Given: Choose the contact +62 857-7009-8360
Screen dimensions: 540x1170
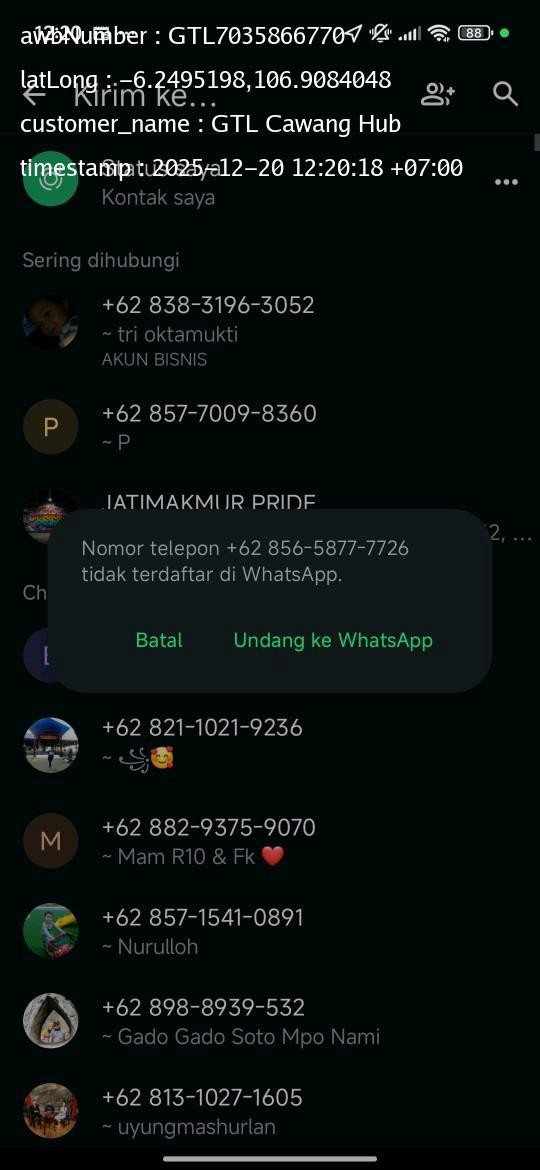Looking at the screenshot, I should 270,427.
